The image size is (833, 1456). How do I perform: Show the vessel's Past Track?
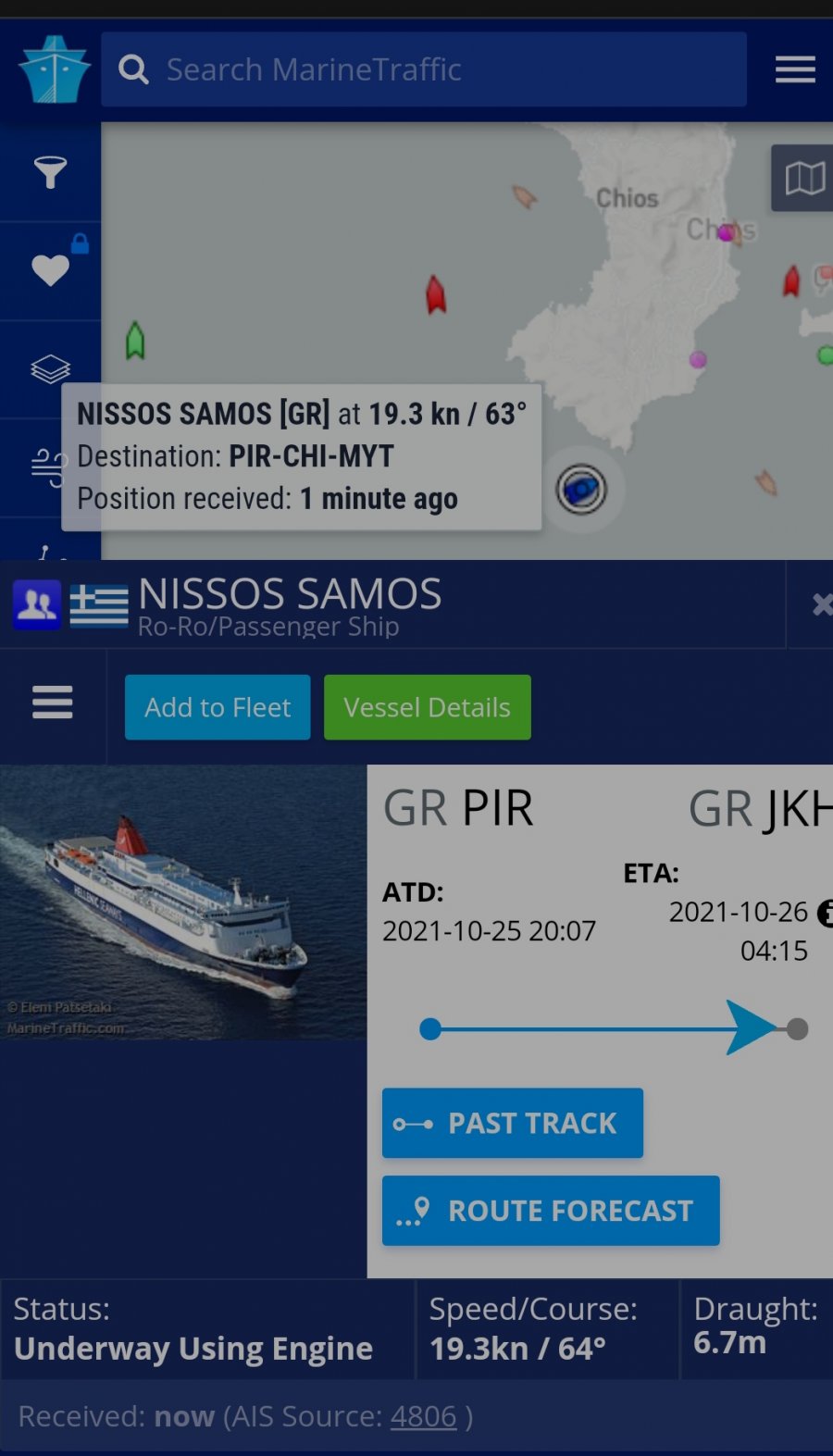click(x=512, y=1123)
